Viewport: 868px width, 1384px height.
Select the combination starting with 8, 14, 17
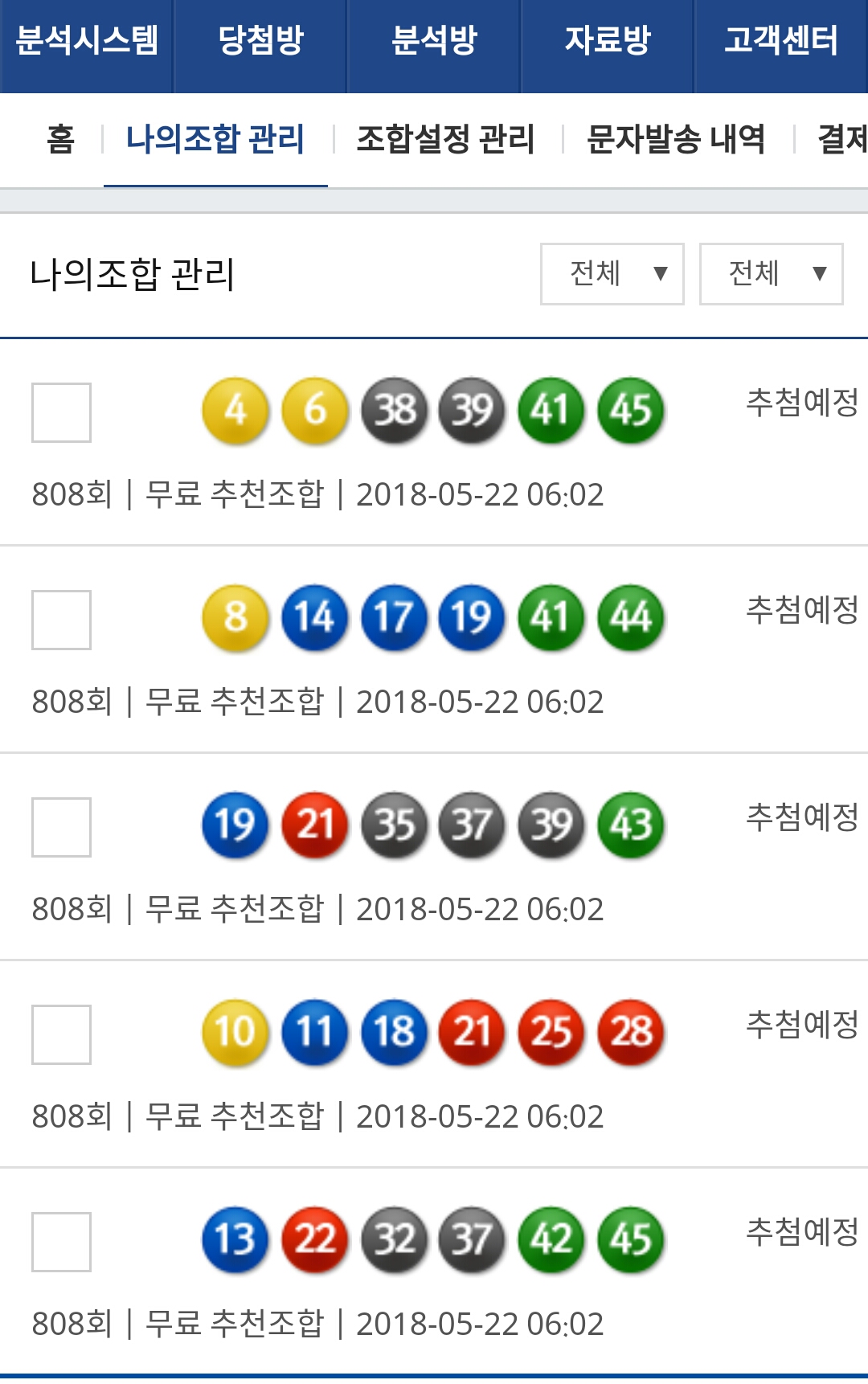(x=61, y=620)
